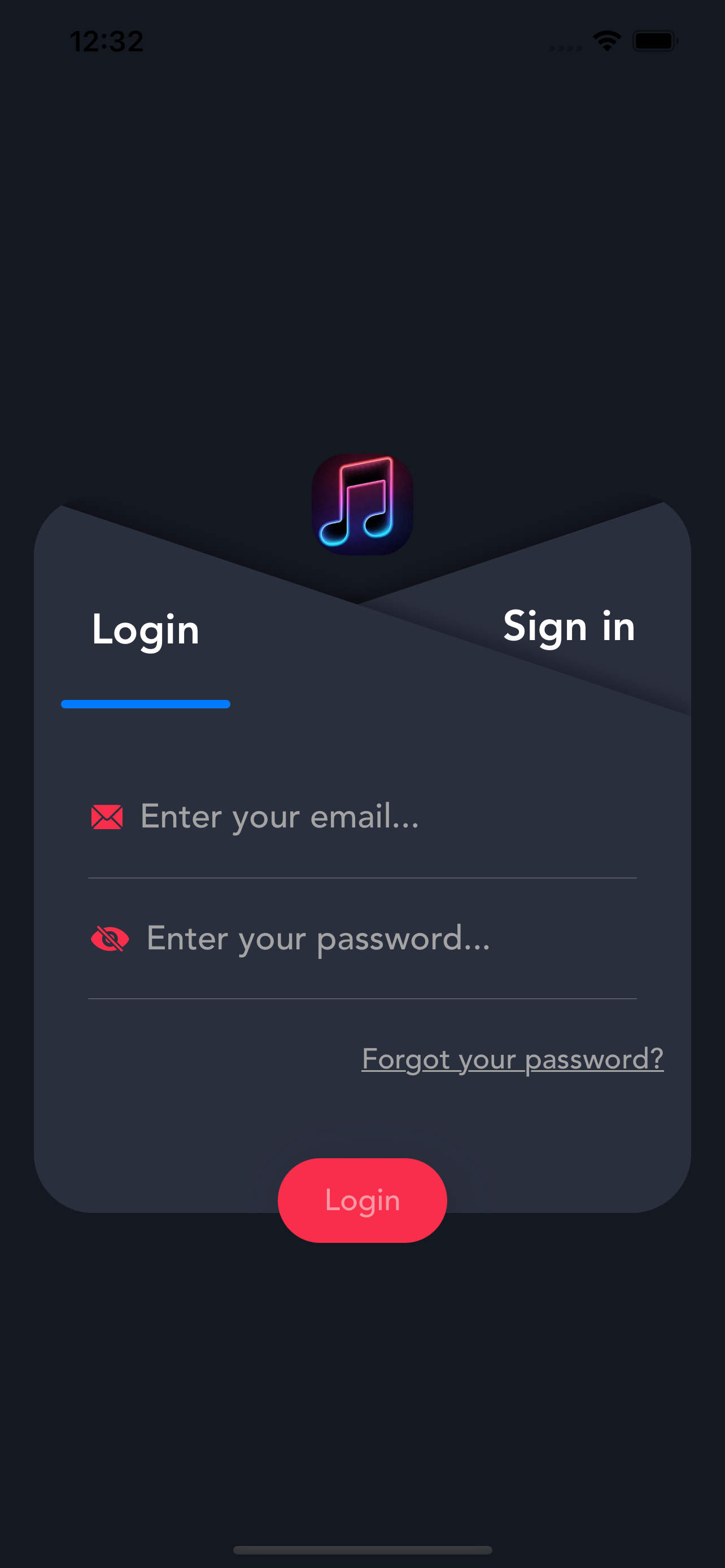Click the blue tab indicator bar
Image resolution: width=725 pixels, height=1568 pixels.
point(146,704)
